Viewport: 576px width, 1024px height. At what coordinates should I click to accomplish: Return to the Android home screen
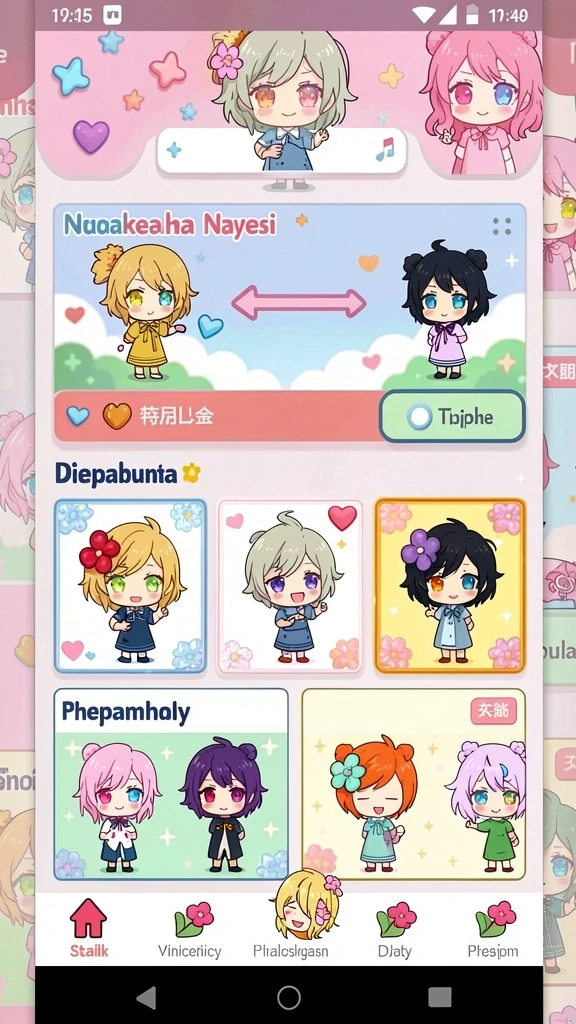coord(289,997)
